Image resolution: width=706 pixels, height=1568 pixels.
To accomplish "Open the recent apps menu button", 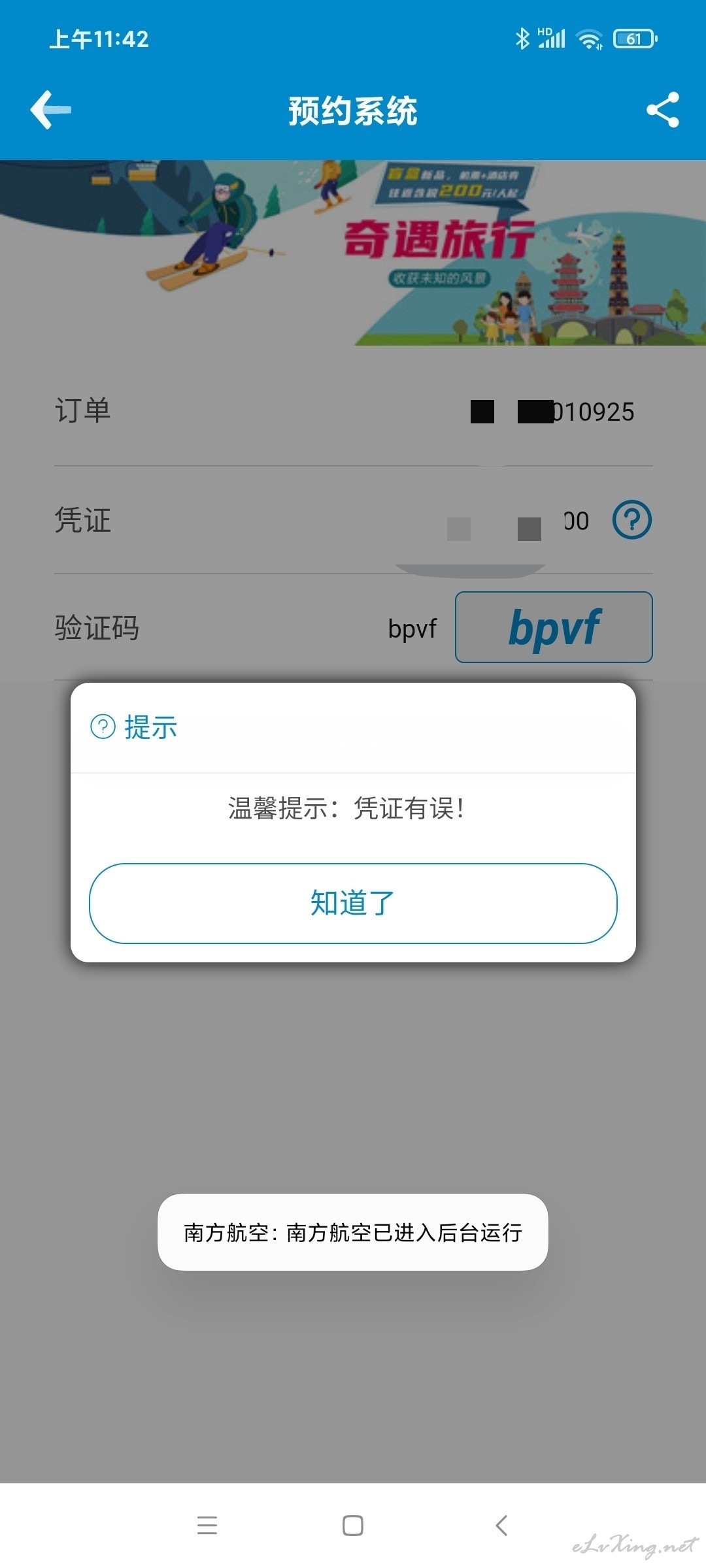I will [207, 1526].
